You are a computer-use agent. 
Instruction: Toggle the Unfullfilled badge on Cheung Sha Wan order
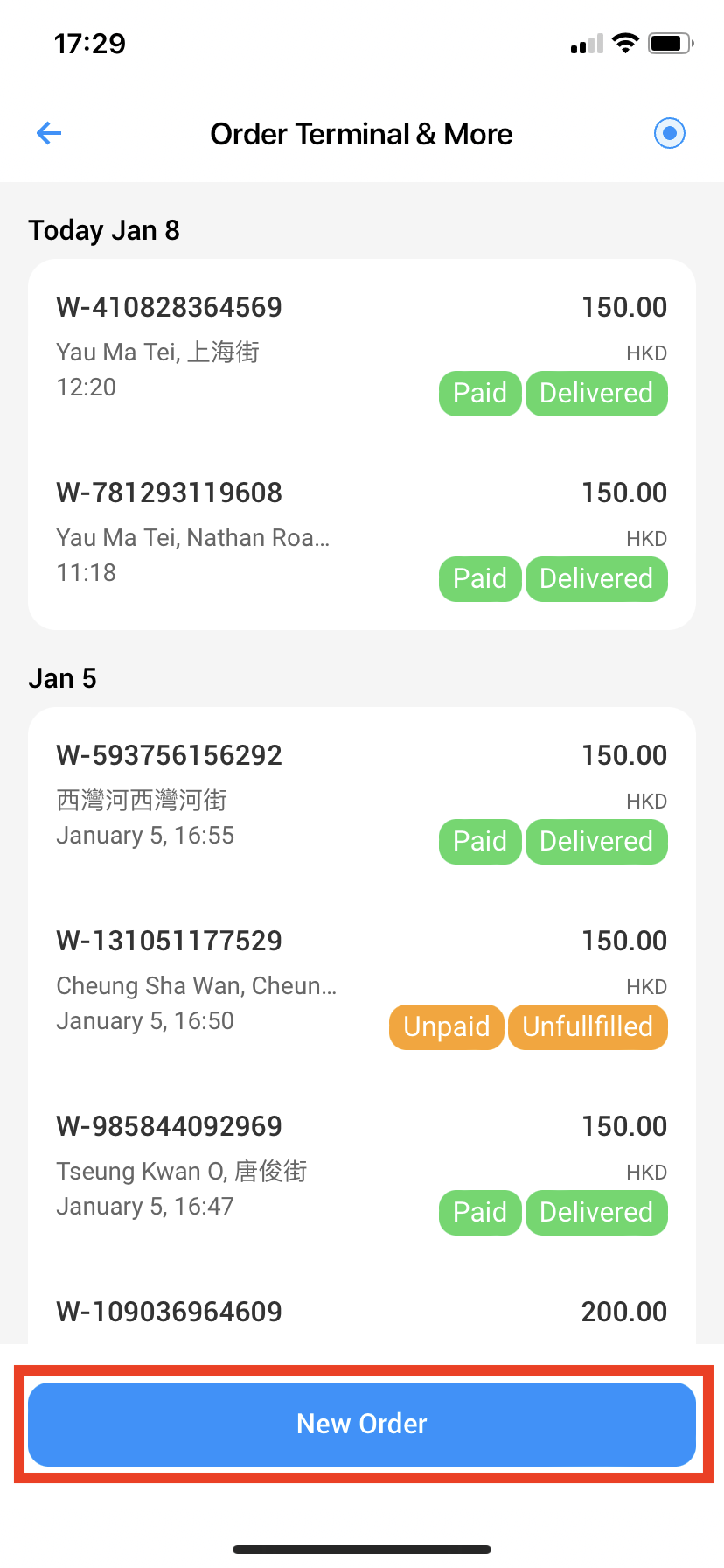(588, 1026)
